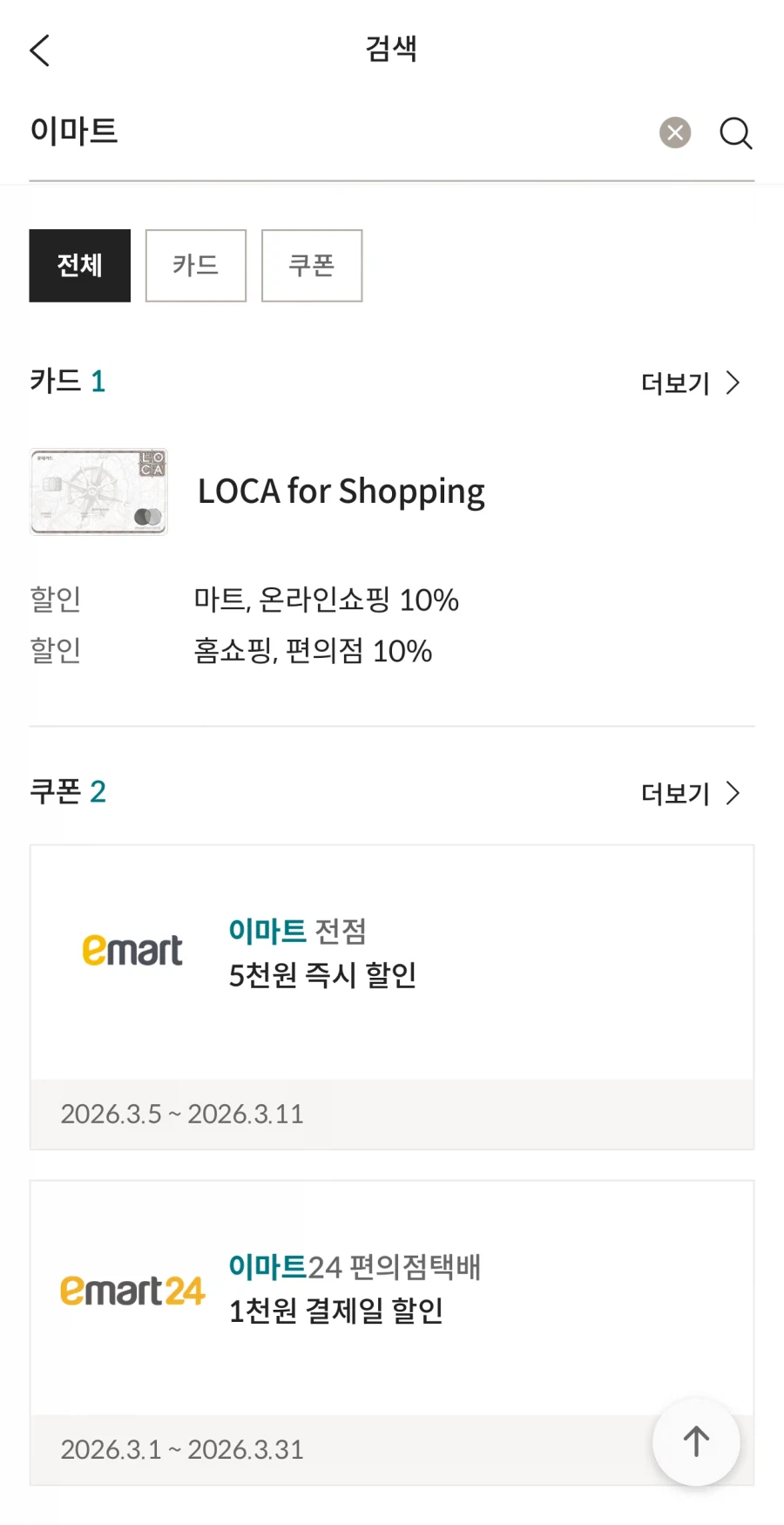Clear the 이마트 search text
This screenshot has height=1525, width=784.
click(x=674, y=132)
